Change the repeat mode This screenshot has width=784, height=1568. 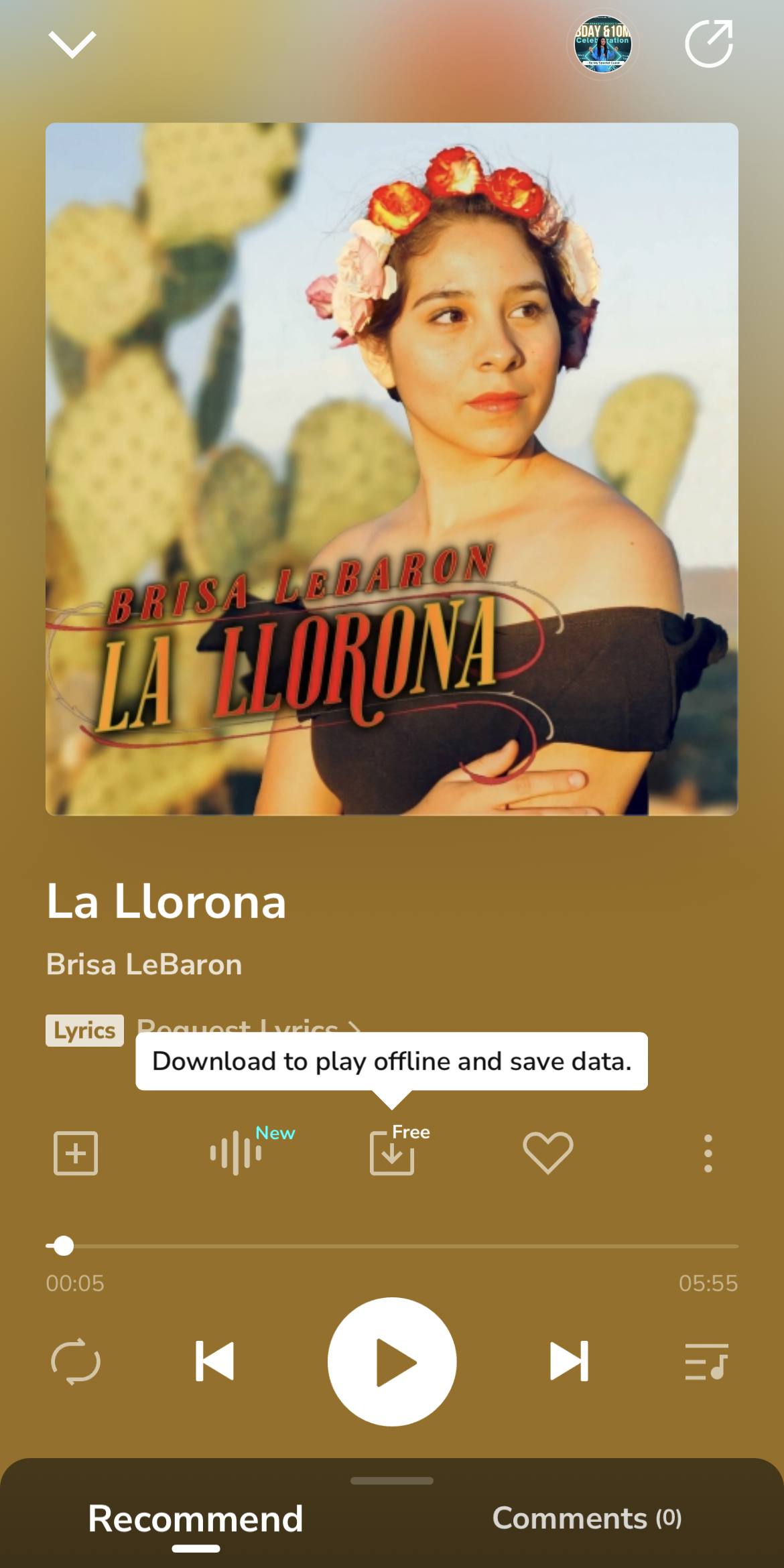[76, 1361]
